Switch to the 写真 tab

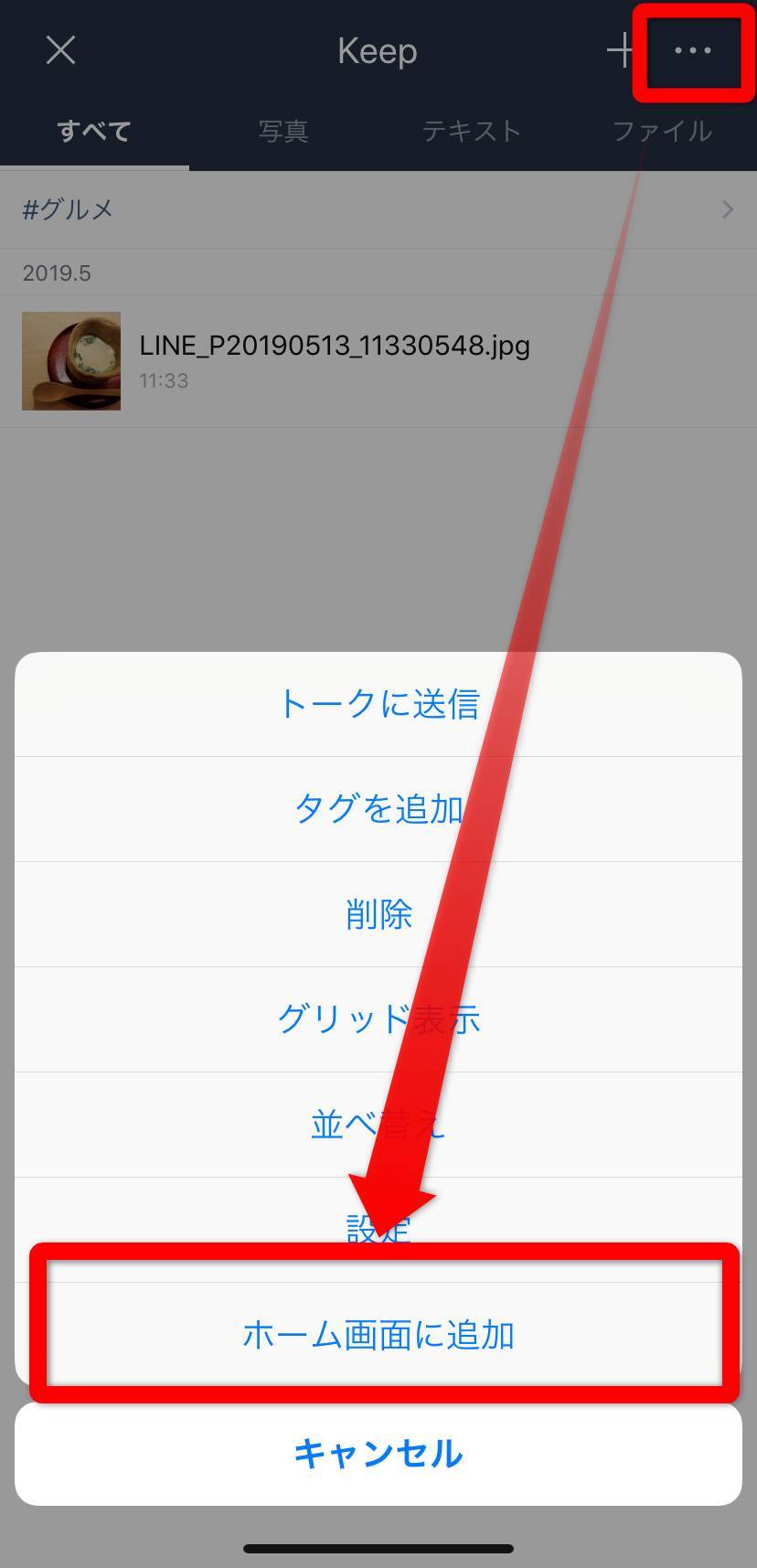283,132
